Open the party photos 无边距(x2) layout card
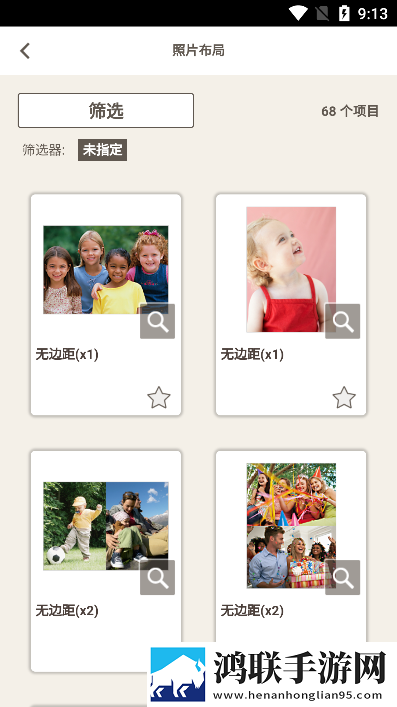 pyautogui.click(x=291, y=546)
